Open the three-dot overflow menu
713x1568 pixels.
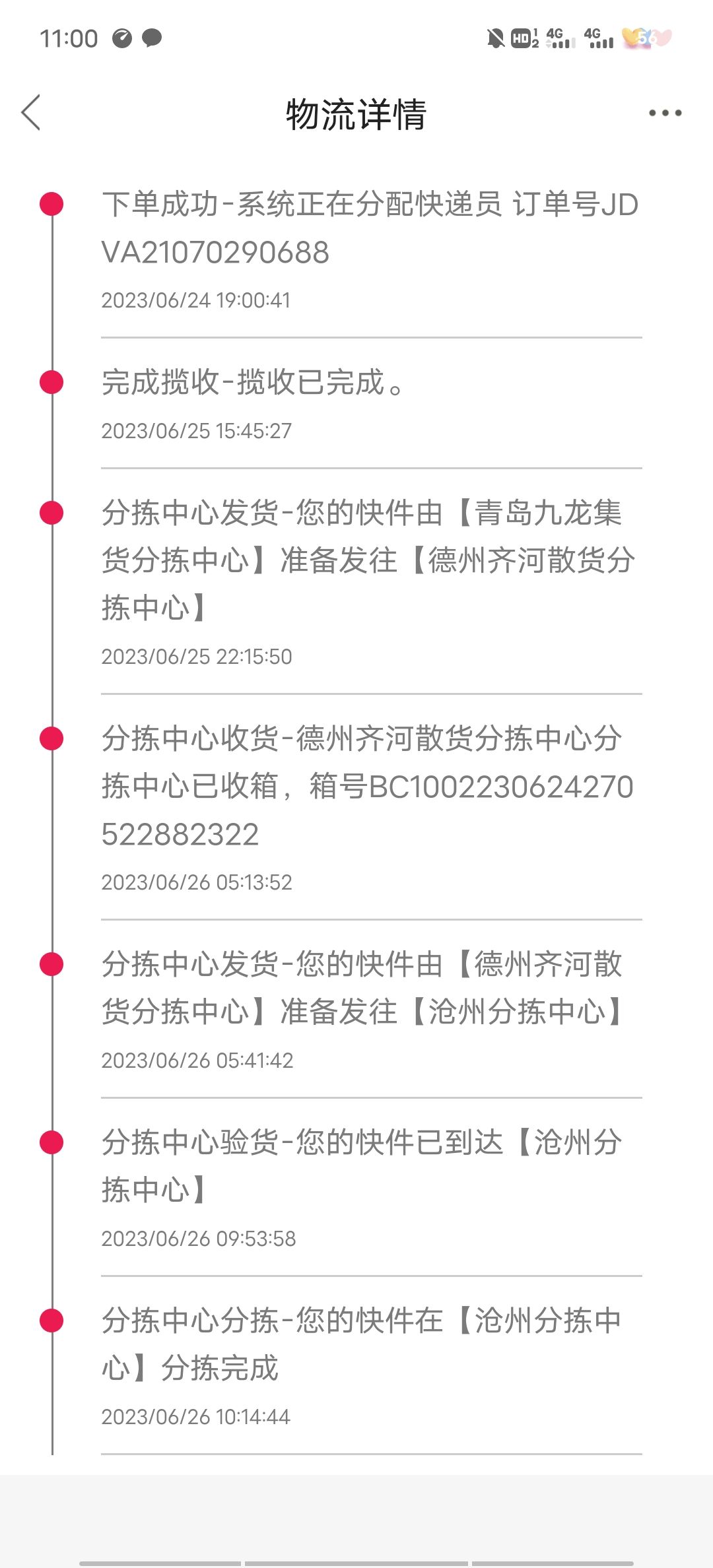point(665,113)
